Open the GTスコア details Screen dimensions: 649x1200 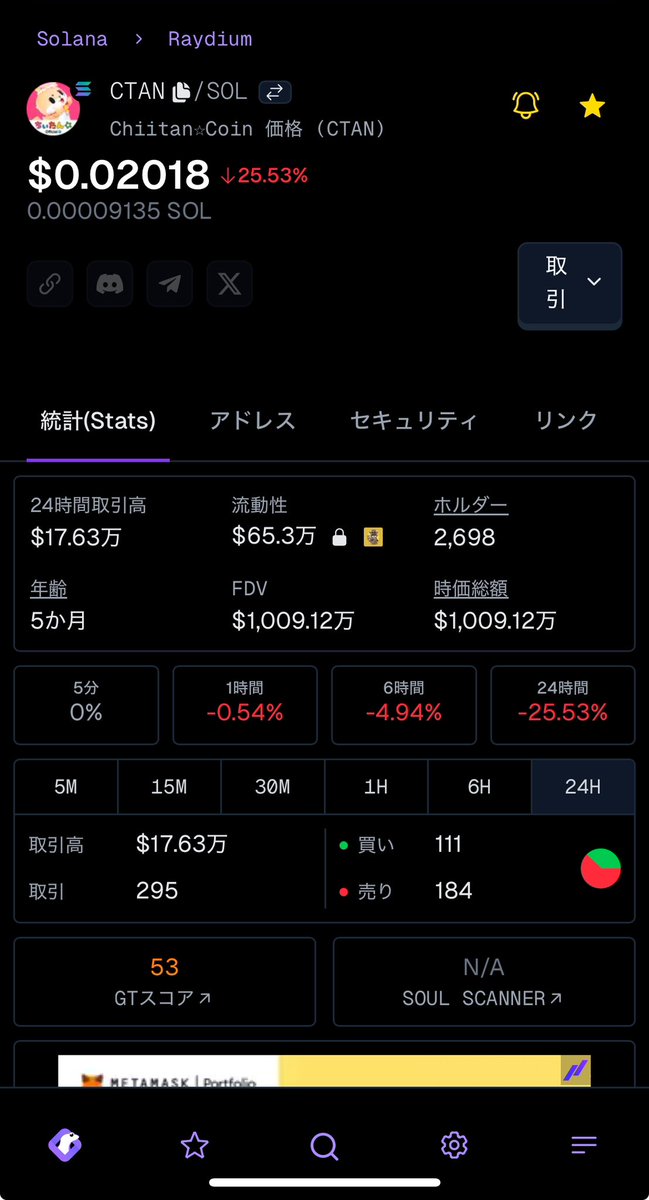(x=165, y=982)
